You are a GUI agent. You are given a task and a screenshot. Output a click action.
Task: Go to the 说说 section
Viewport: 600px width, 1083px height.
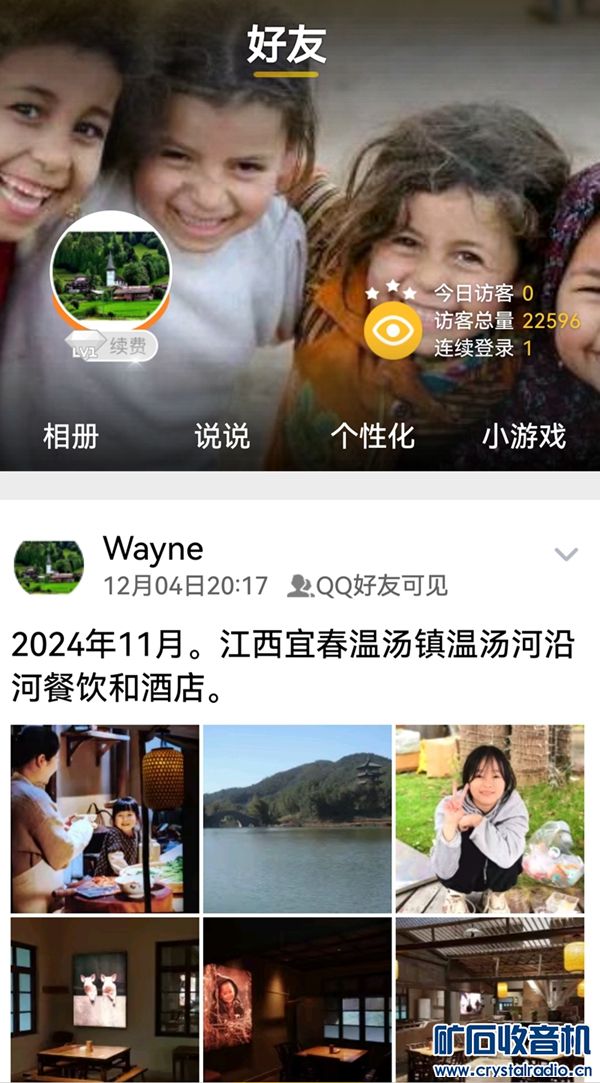tap(222, 436)
